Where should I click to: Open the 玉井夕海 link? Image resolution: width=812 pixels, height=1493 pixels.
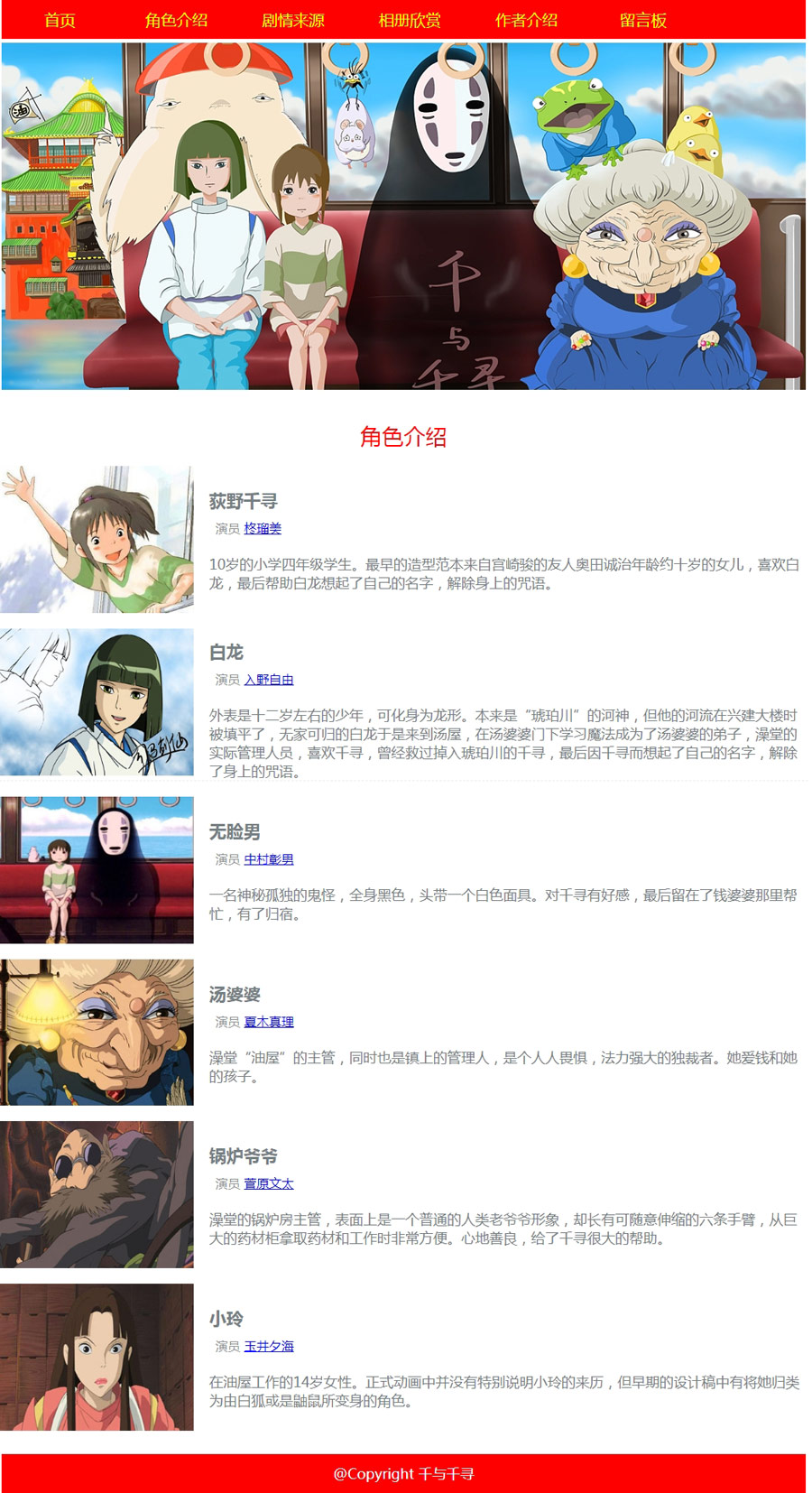pyautogui.click(x=269, y=1346)
